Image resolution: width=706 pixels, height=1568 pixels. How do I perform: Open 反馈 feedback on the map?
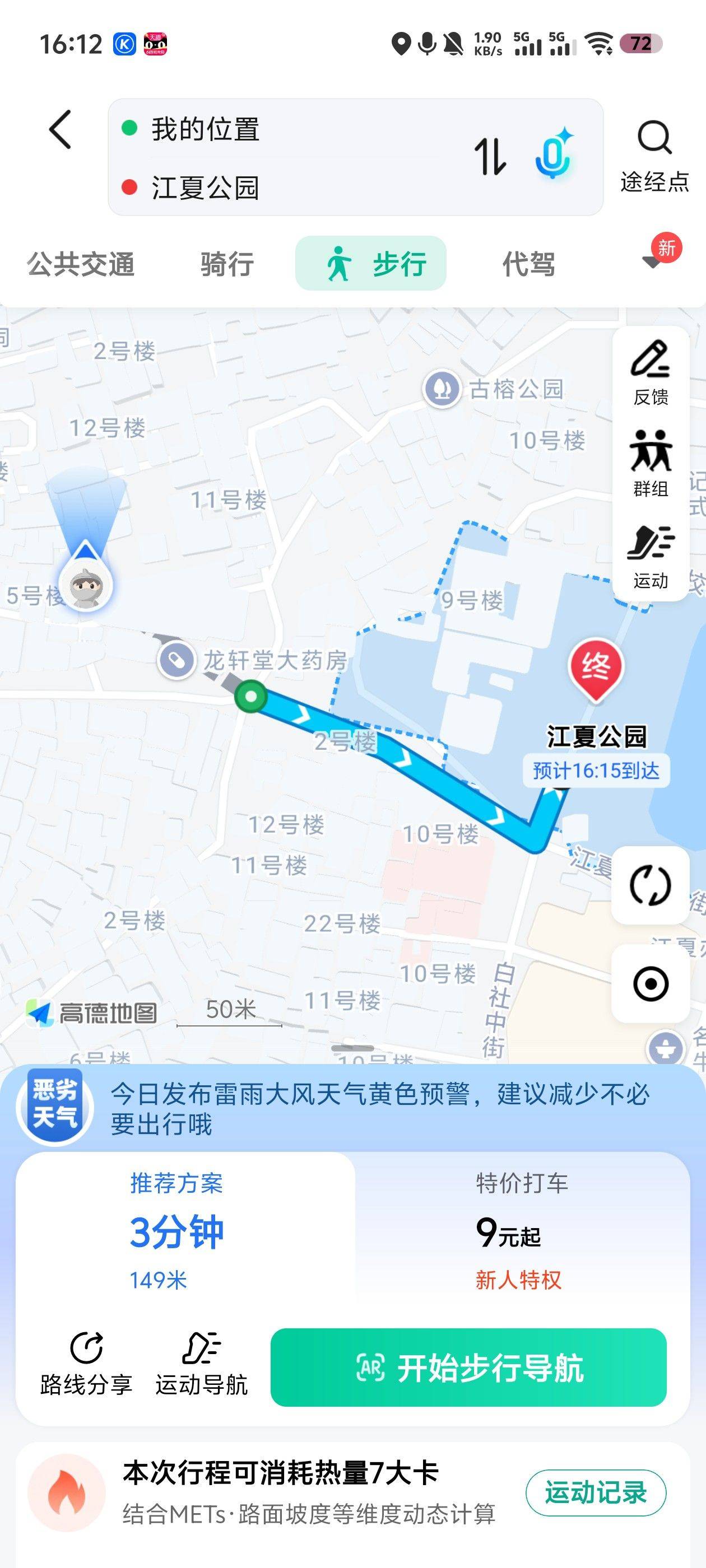click(651, 372)
